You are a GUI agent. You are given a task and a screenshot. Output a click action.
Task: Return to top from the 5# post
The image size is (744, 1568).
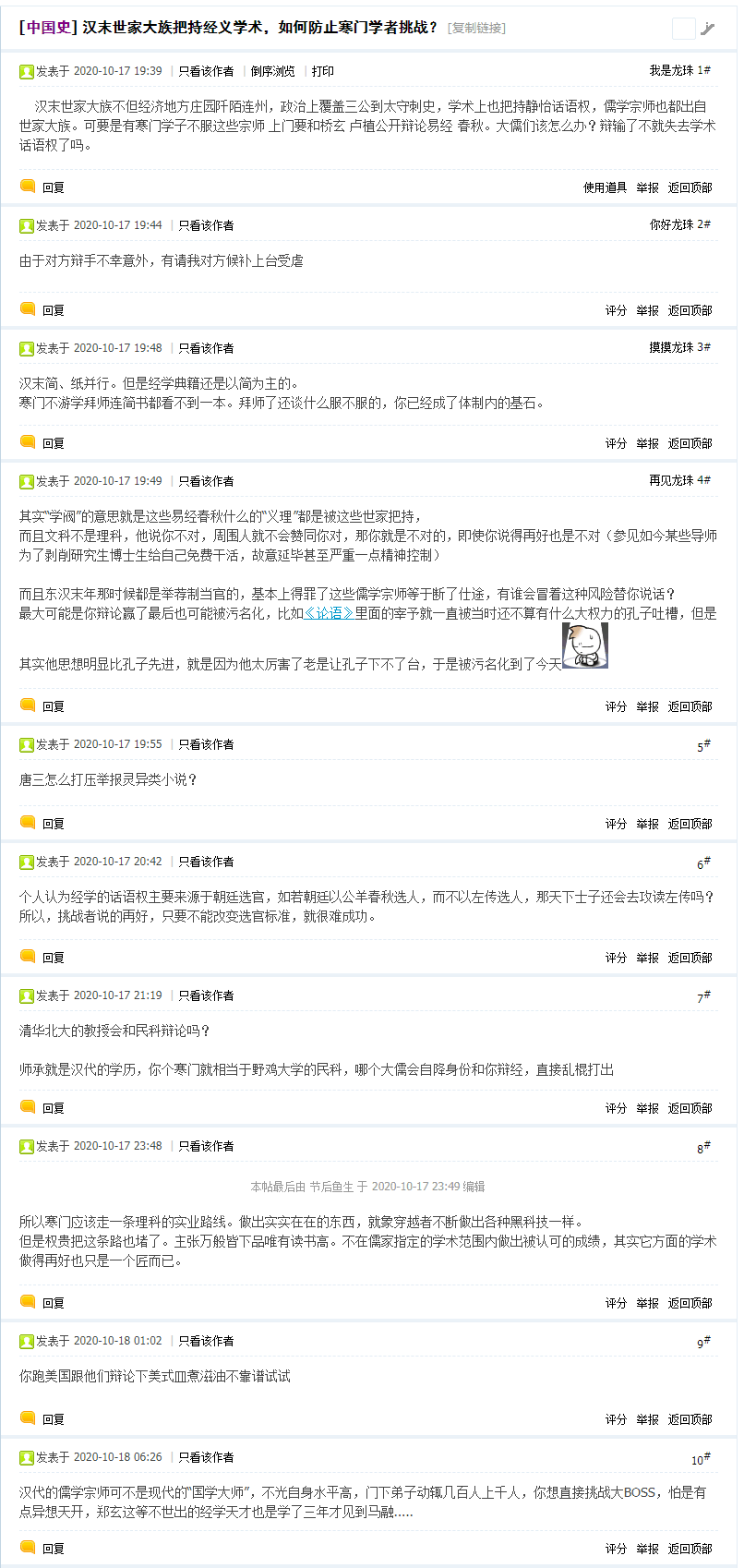pyautogui.click(x=690, y=824)
